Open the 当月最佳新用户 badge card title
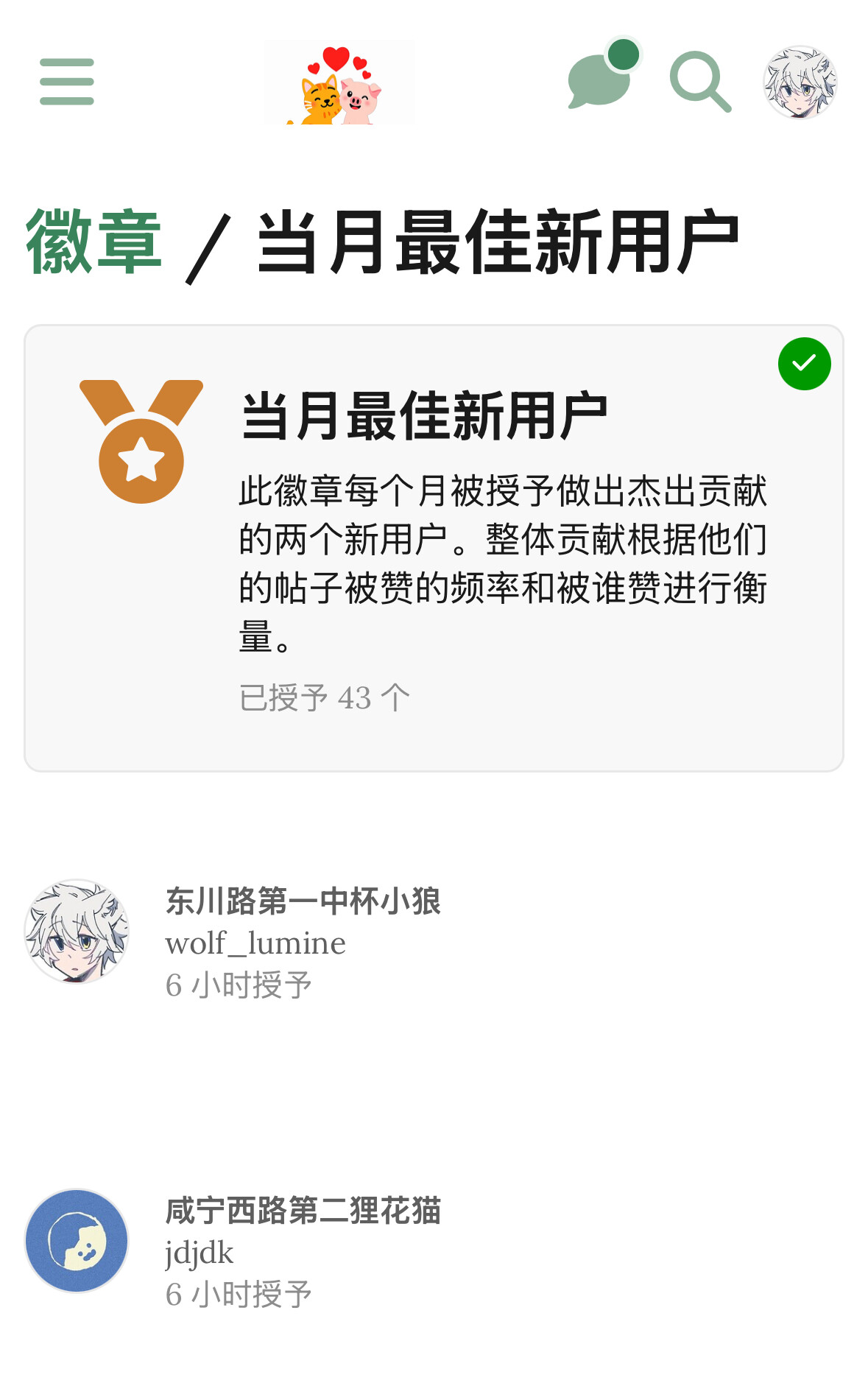Image resolution: width=868 pixels, height=1383 pixels. (424, 416)
